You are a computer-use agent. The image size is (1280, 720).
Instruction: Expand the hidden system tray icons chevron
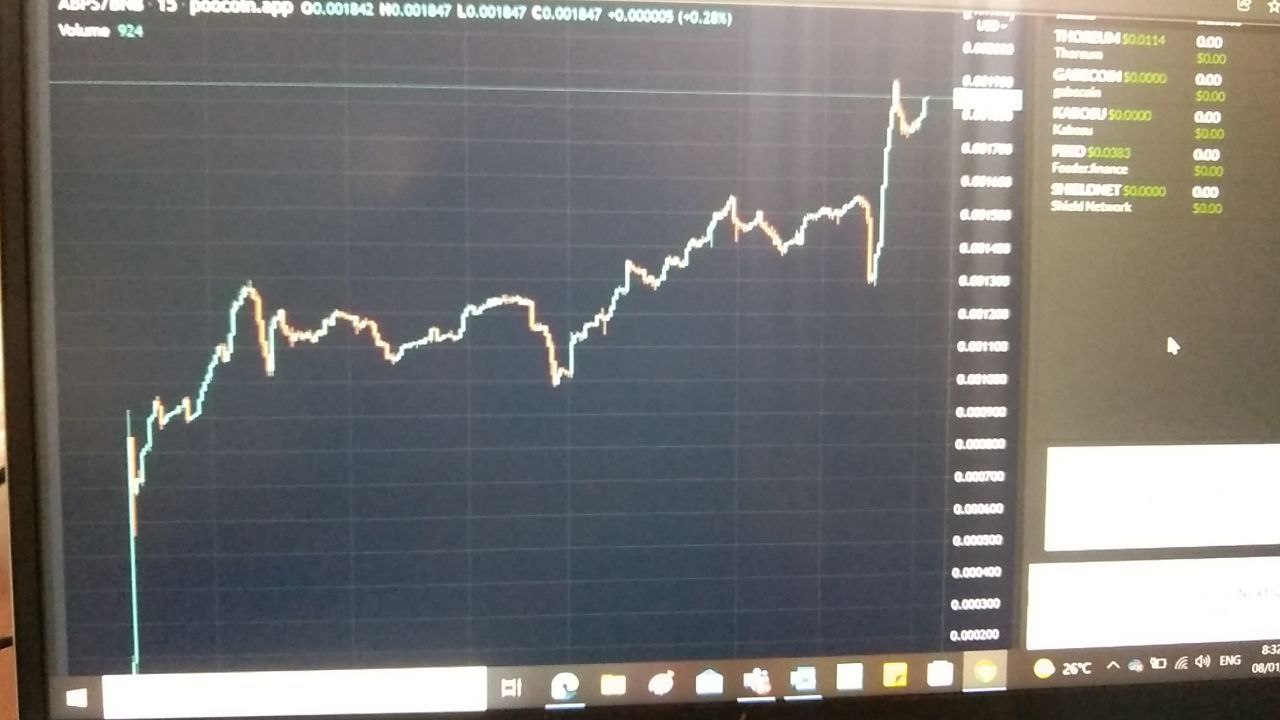[x=1113, y=666]
